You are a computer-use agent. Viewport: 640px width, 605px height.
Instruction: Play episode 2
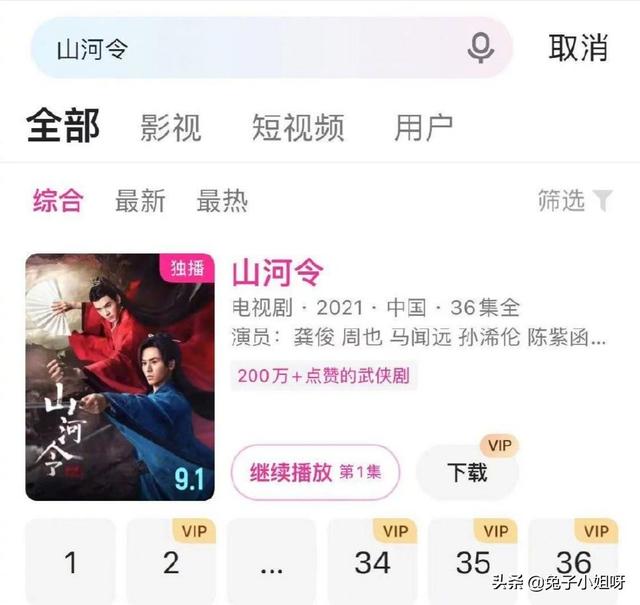171,562
